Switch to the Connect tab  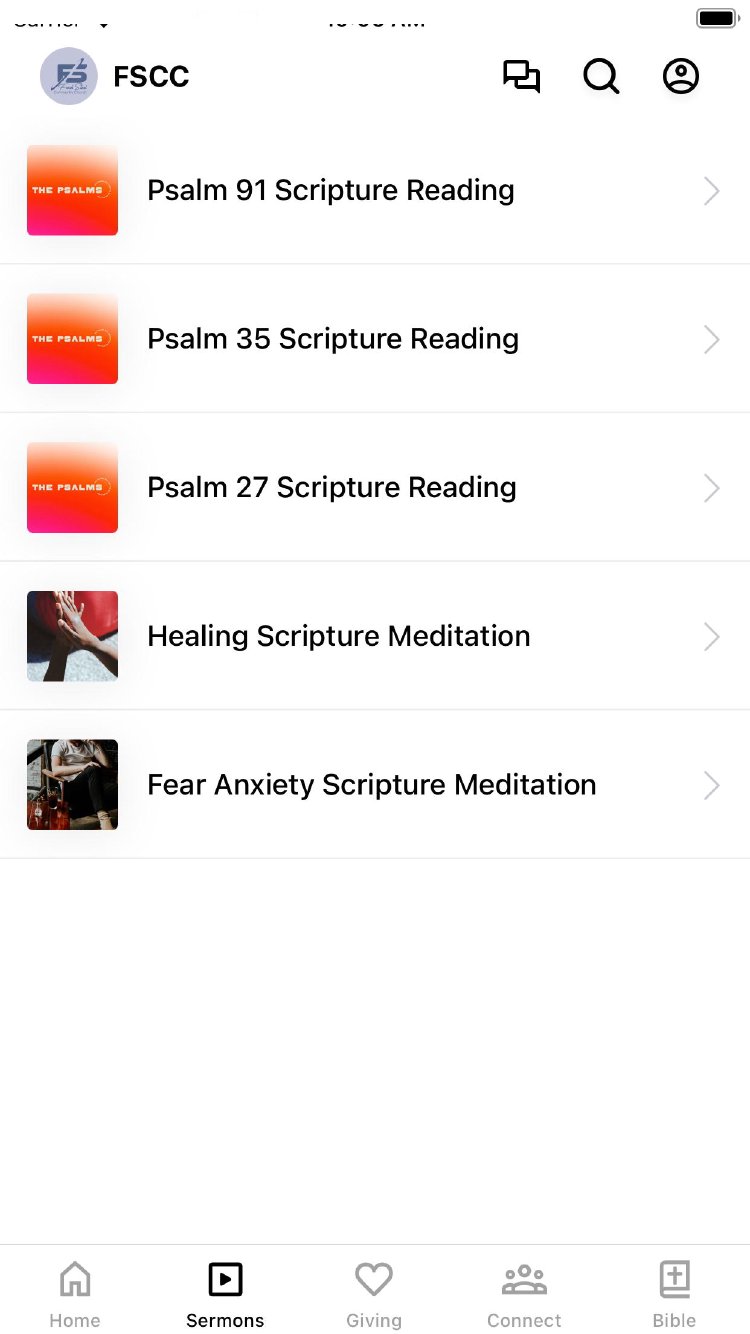tap(524, 1294)
